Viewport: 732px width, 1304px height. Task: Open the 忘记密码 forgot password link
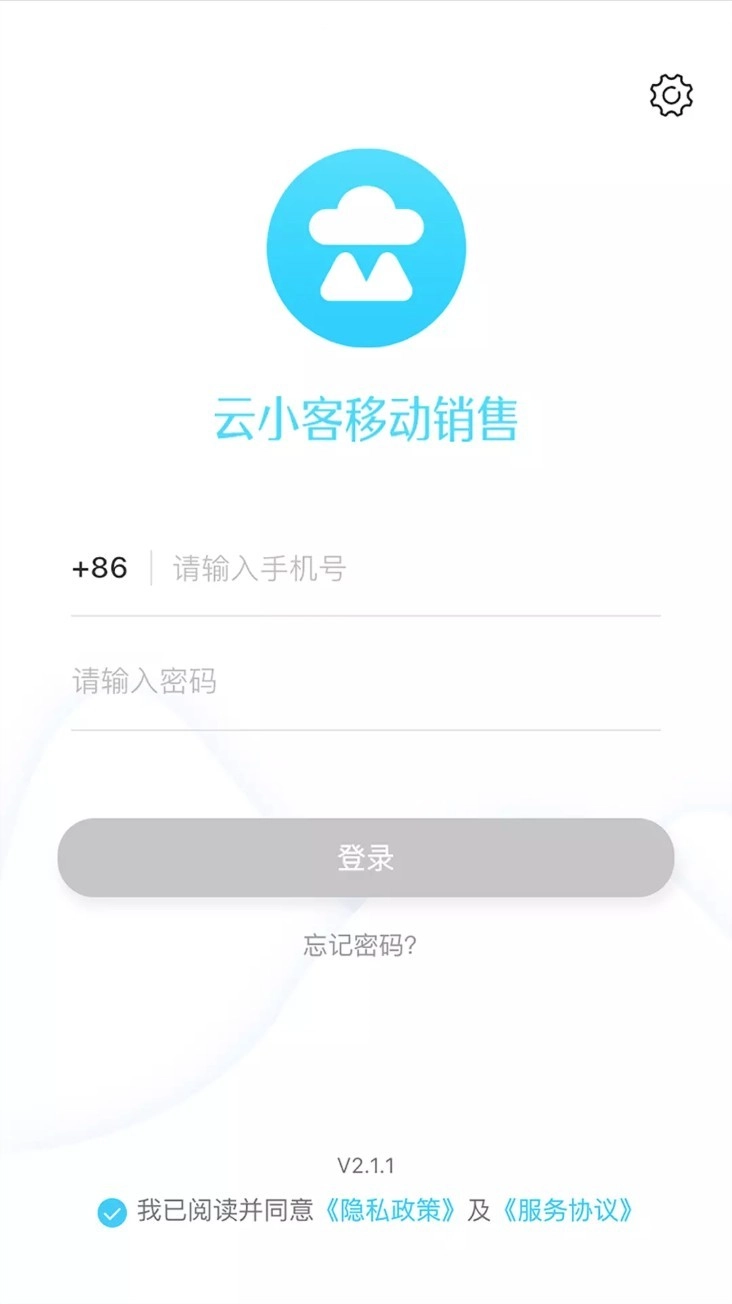(x=360, y=946)
